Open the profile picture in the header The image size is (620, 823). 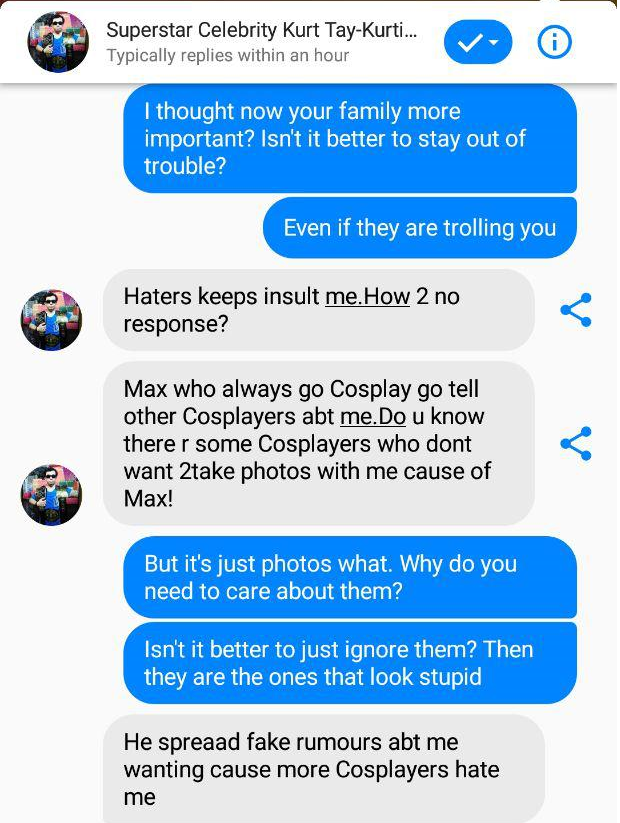(58, 42)
